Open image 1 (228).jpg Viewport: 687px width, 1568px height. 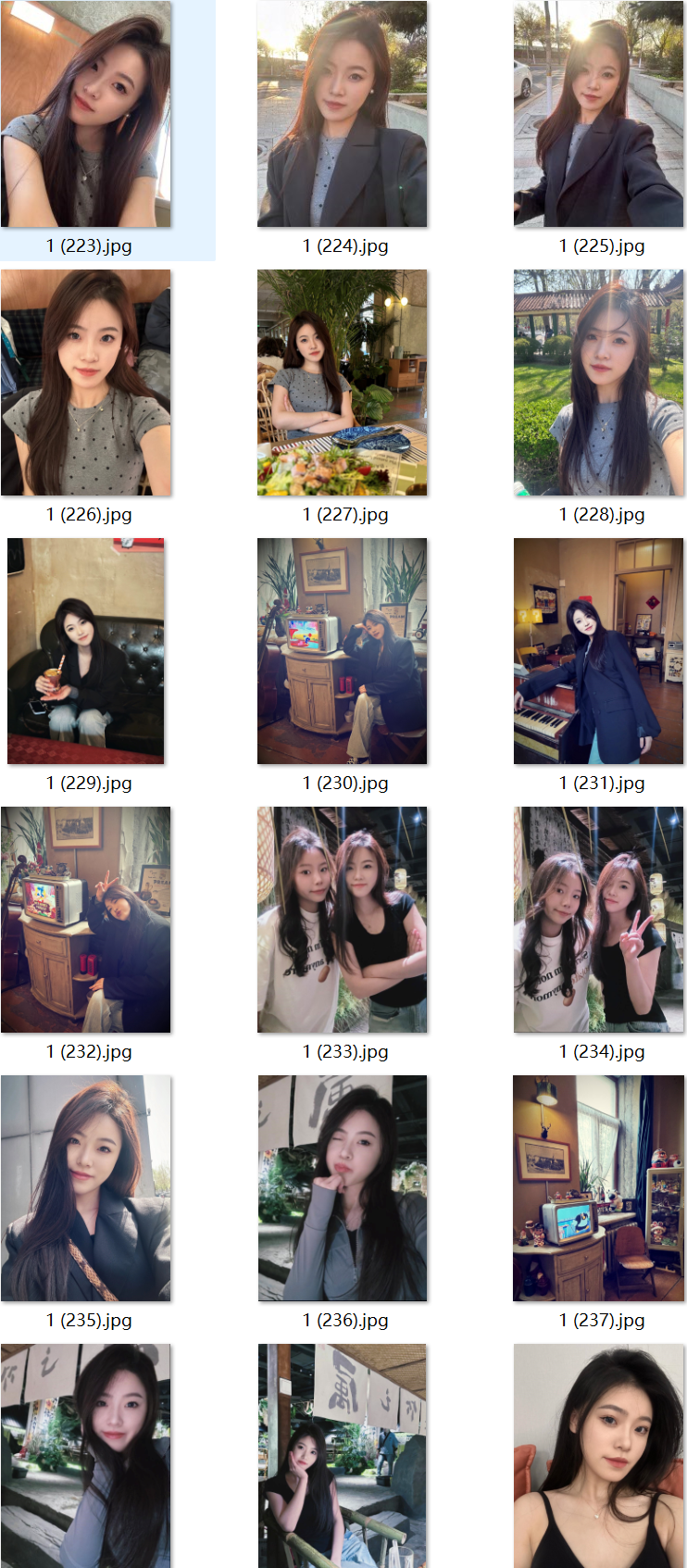pyautogui.click(x=599, y=383)
